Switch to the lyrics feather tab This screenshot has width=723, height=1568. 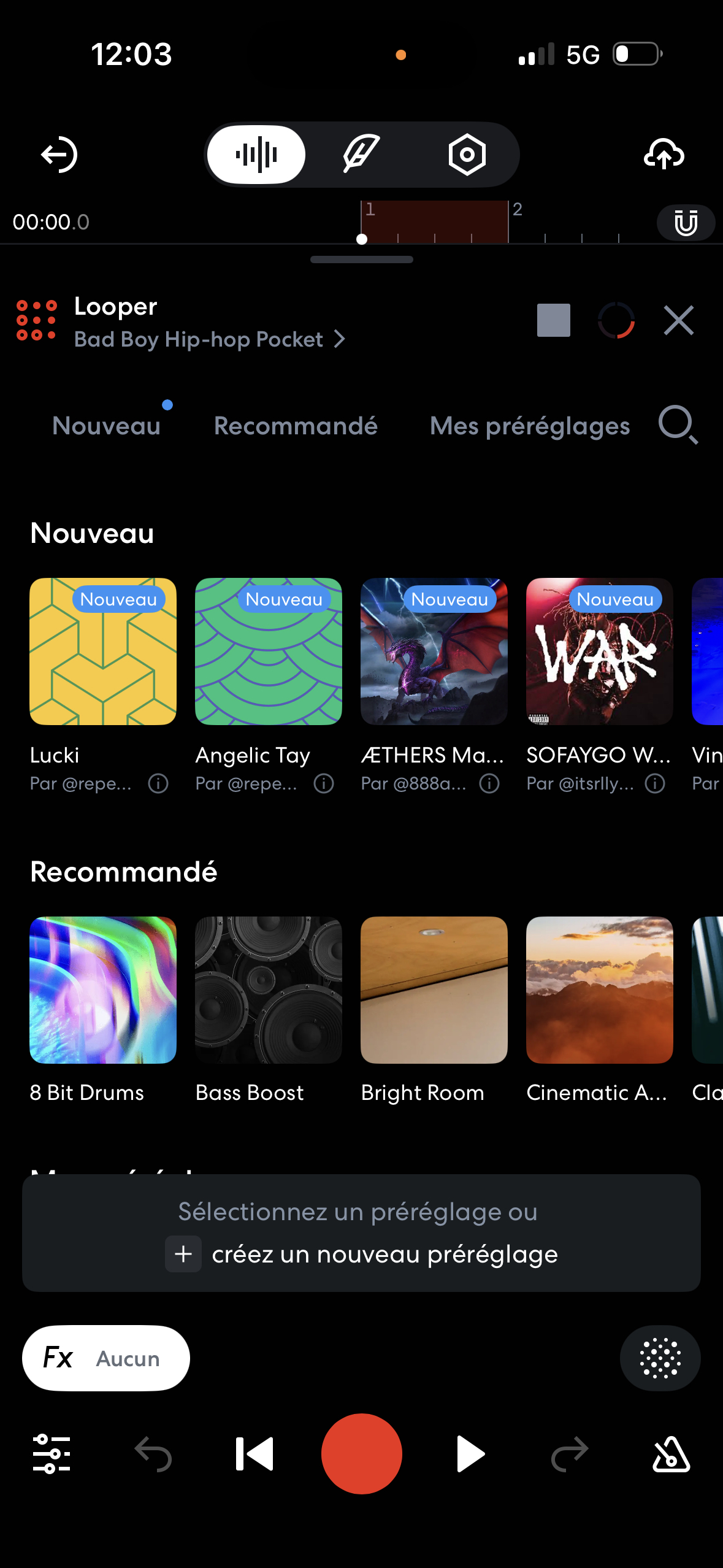pyautogui.click(x=361, y=154)
